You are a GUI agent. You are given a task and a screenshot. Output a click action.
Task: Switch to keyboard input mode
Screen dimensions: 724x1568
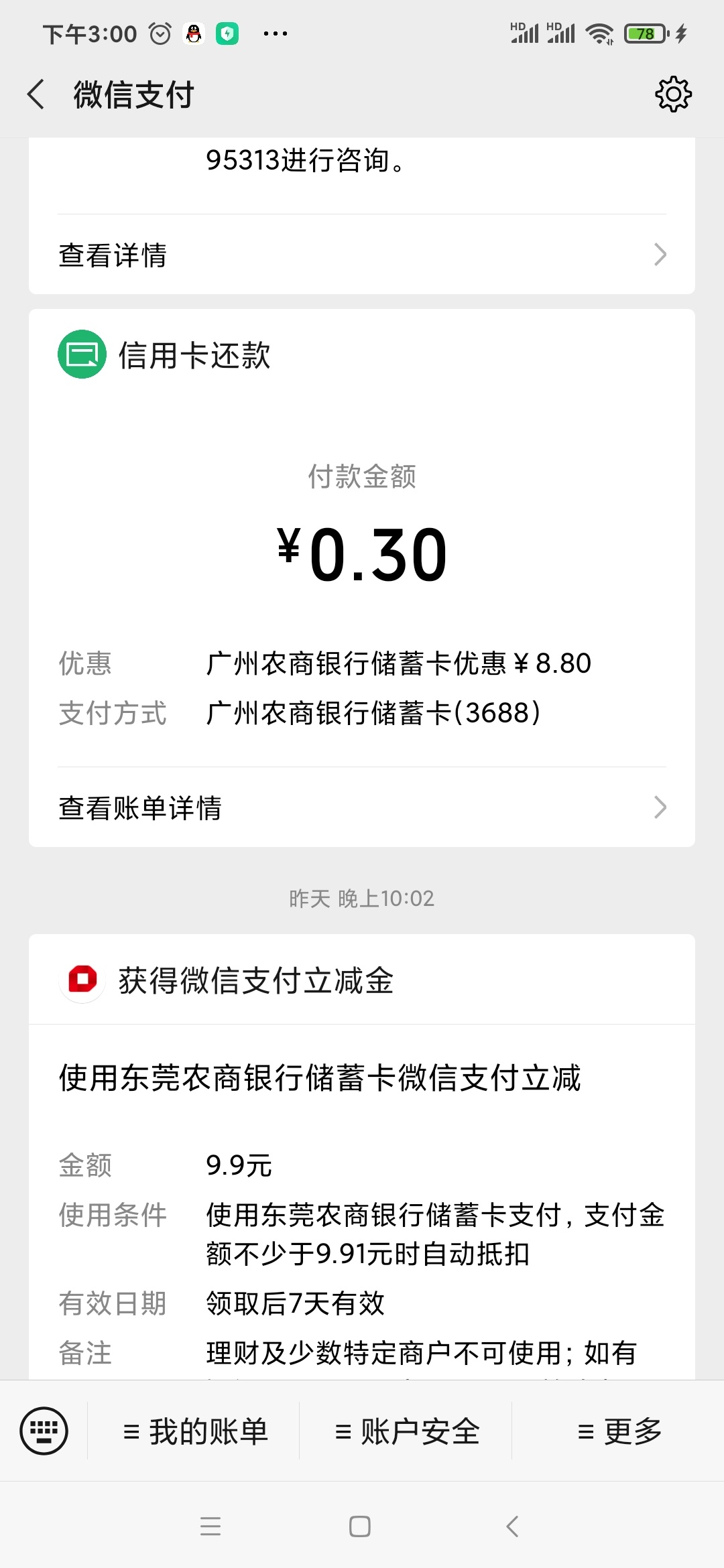pyautogui.click(x=44, y=1431)
